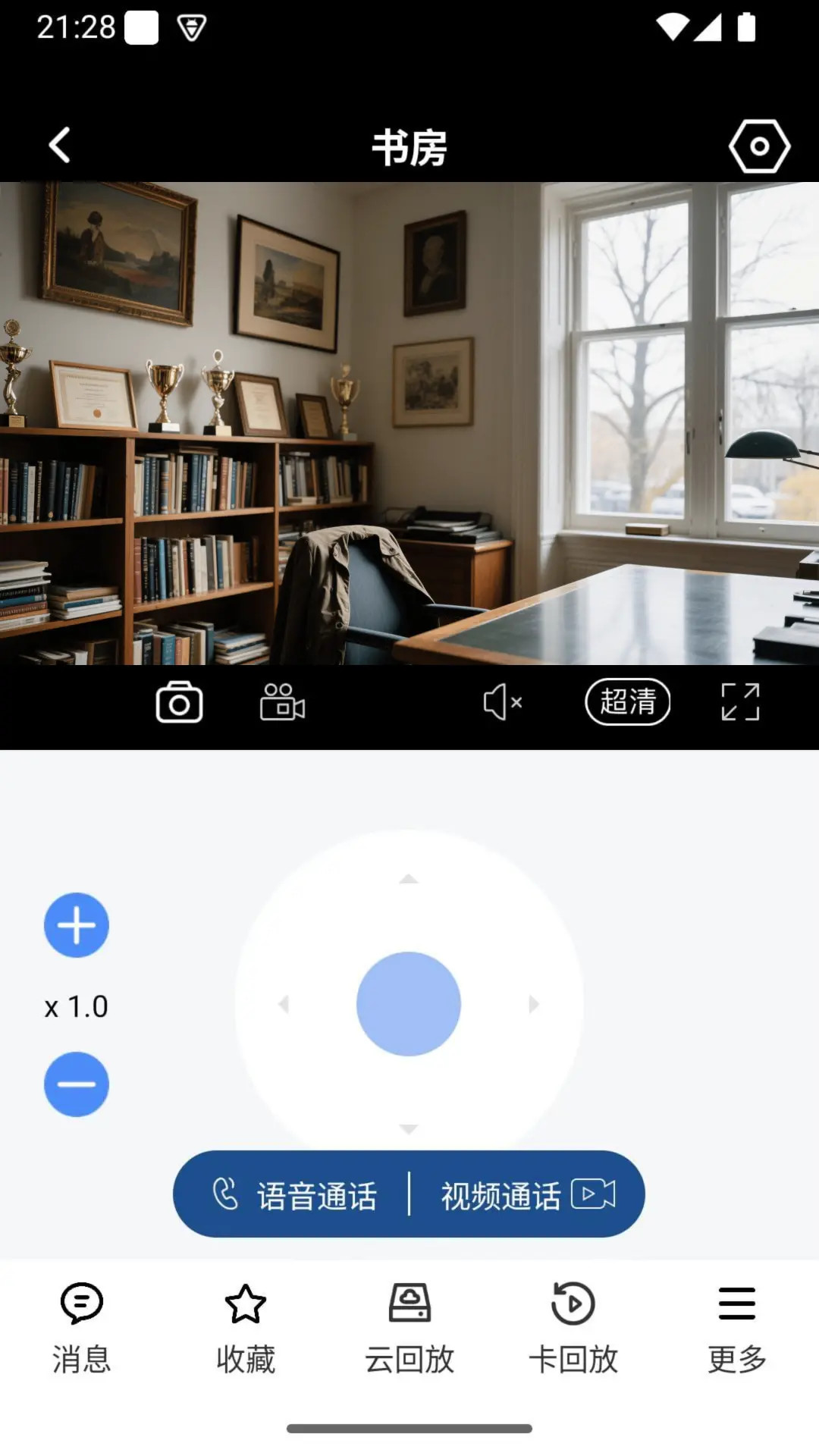Open the 消息 messages tab
Viewport: 819px width, 1456px height.
tap(82, 1328)
